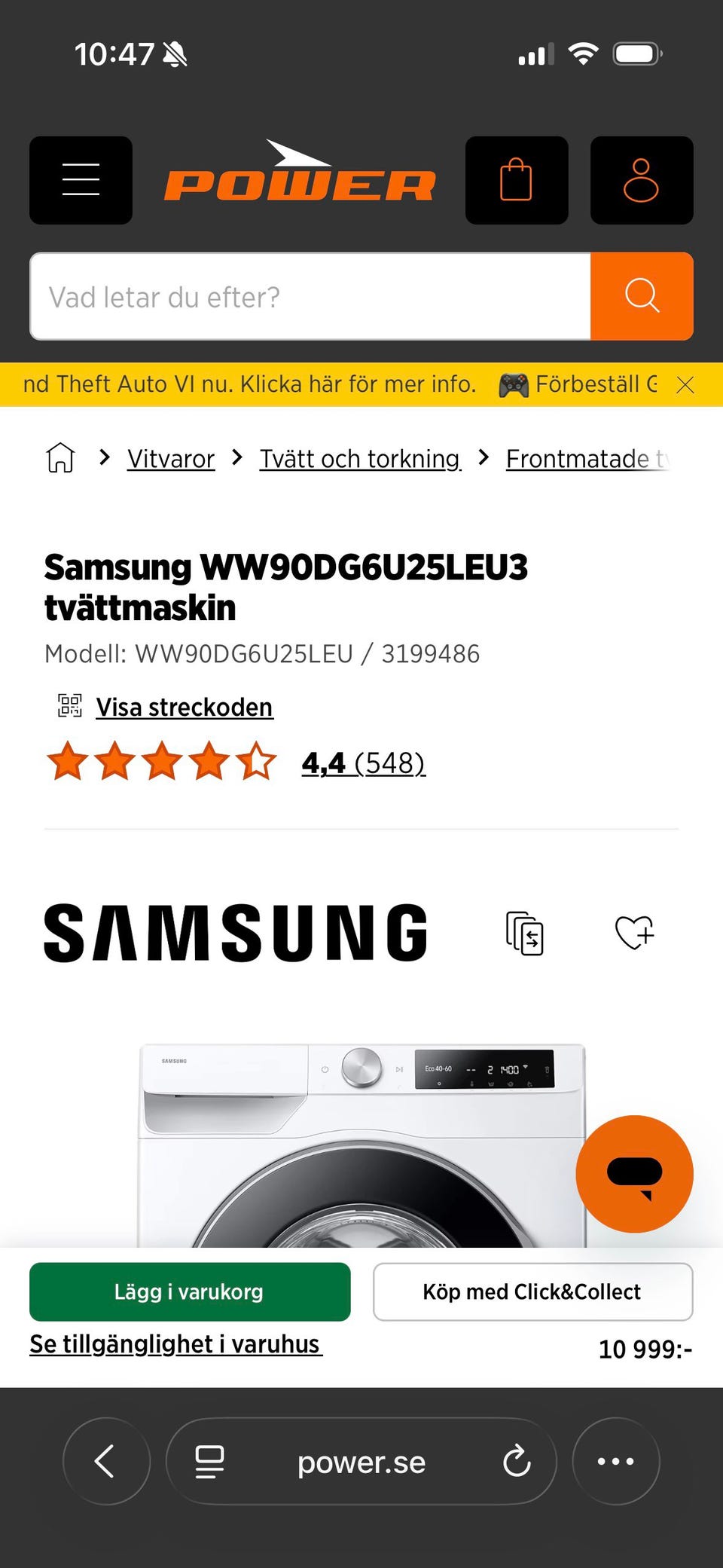This screenshot has height=1568, width=723.
Task: Go to the home breadcrumb icon
Action: point(60,457)
